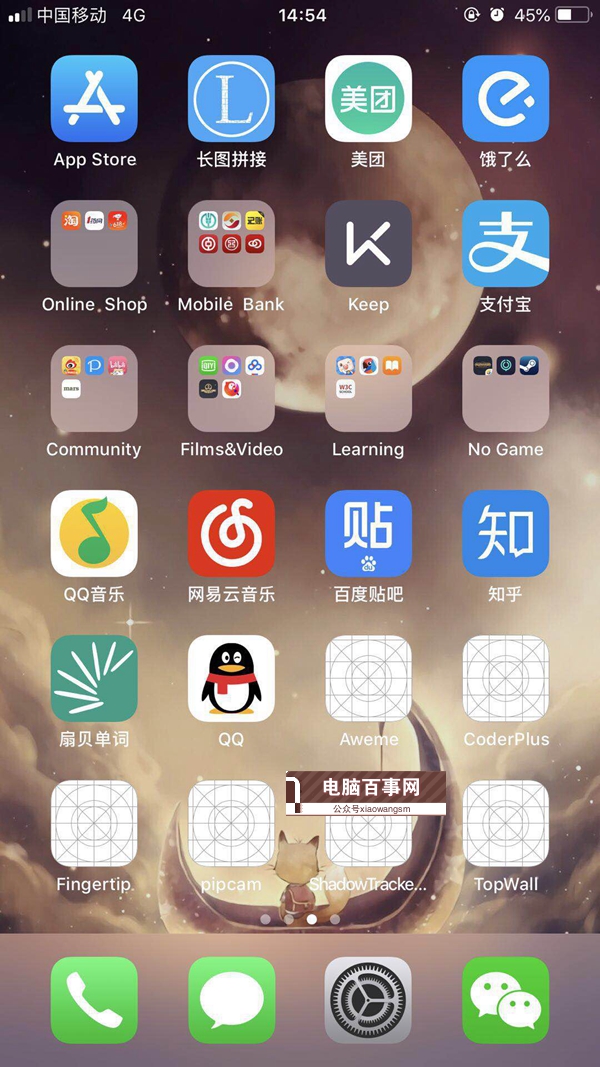Open the Online Shop folder

(x=94, y=244)
